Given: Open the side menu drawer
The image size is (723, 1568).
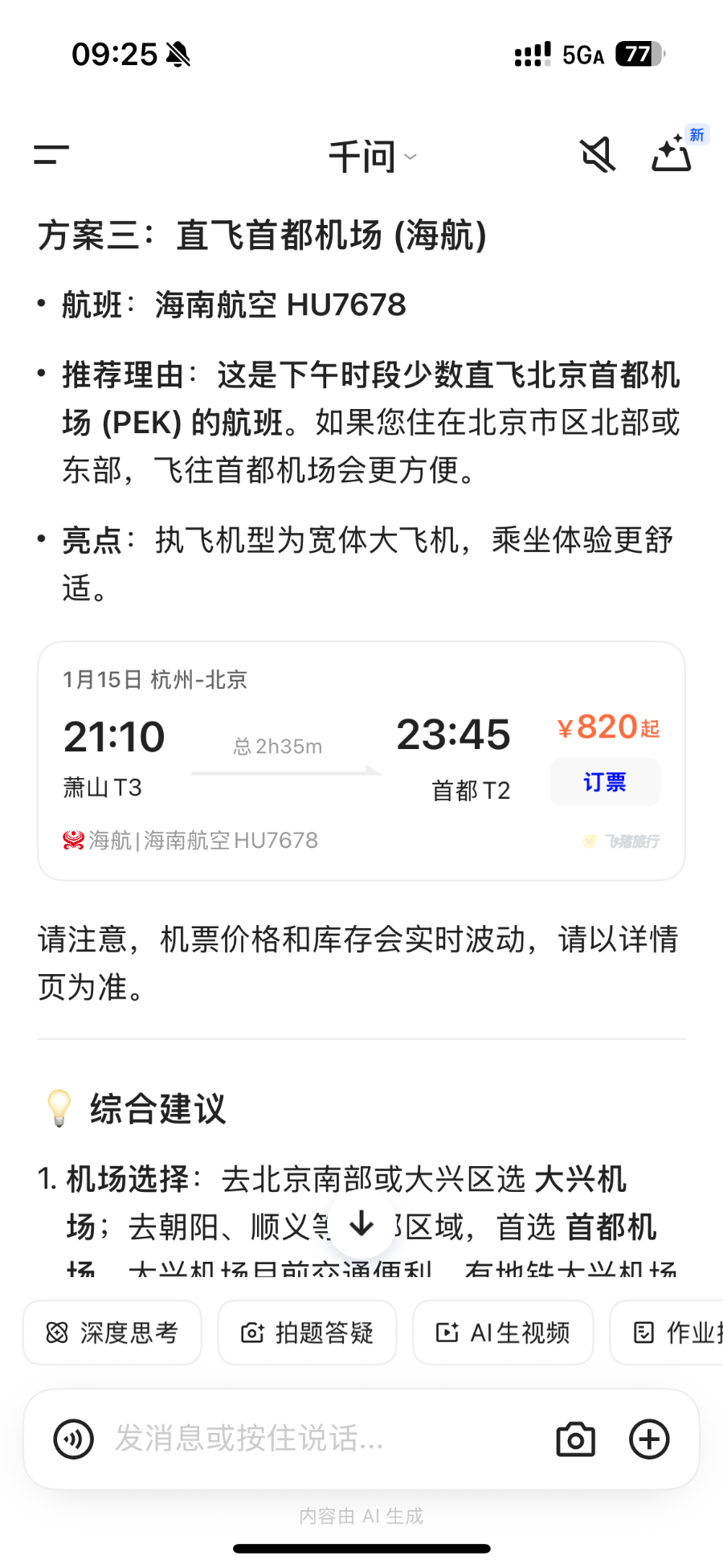Looking at the screenshot, I should point(51,155).
